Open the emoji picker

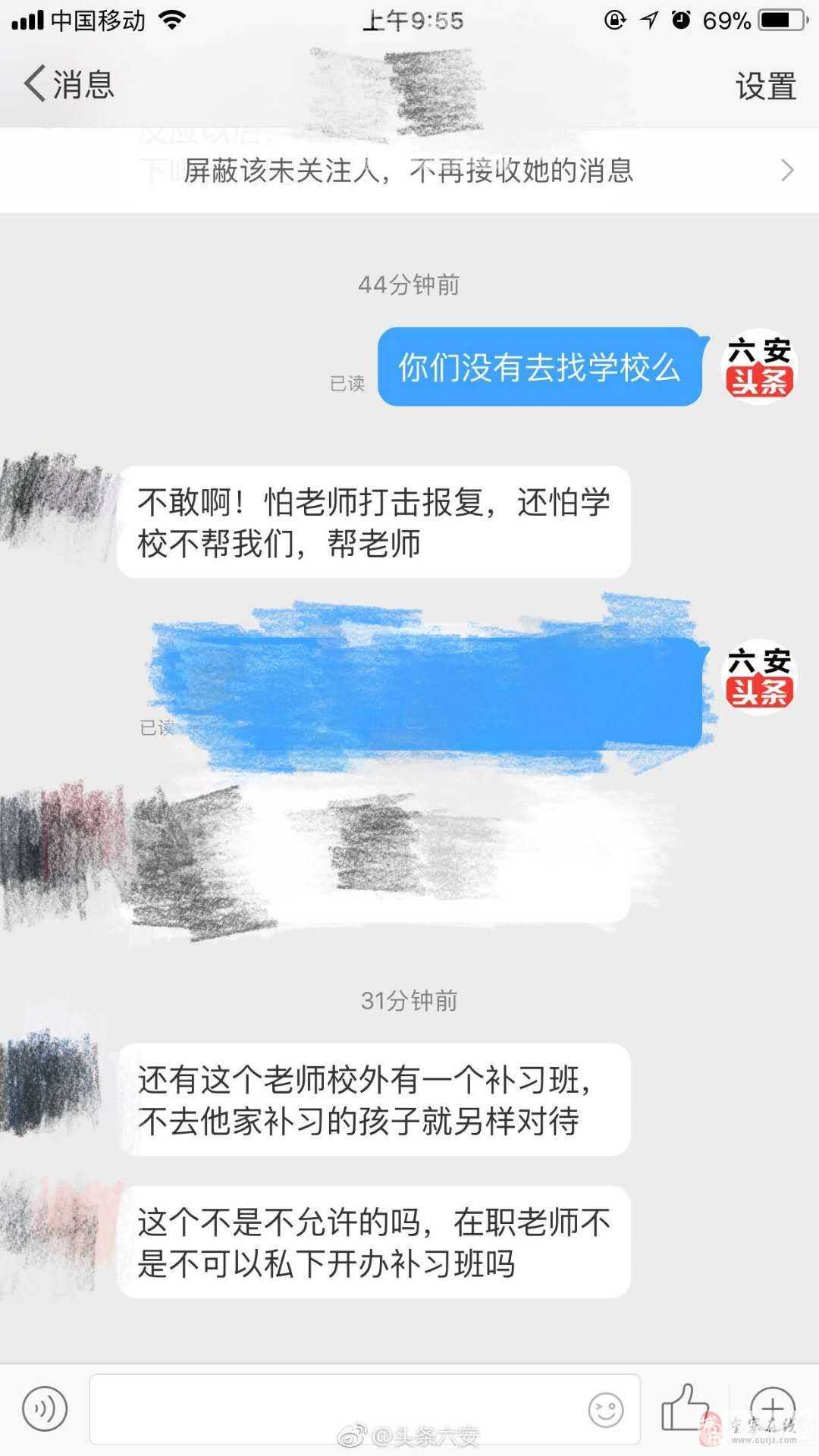click(606, 1409)
